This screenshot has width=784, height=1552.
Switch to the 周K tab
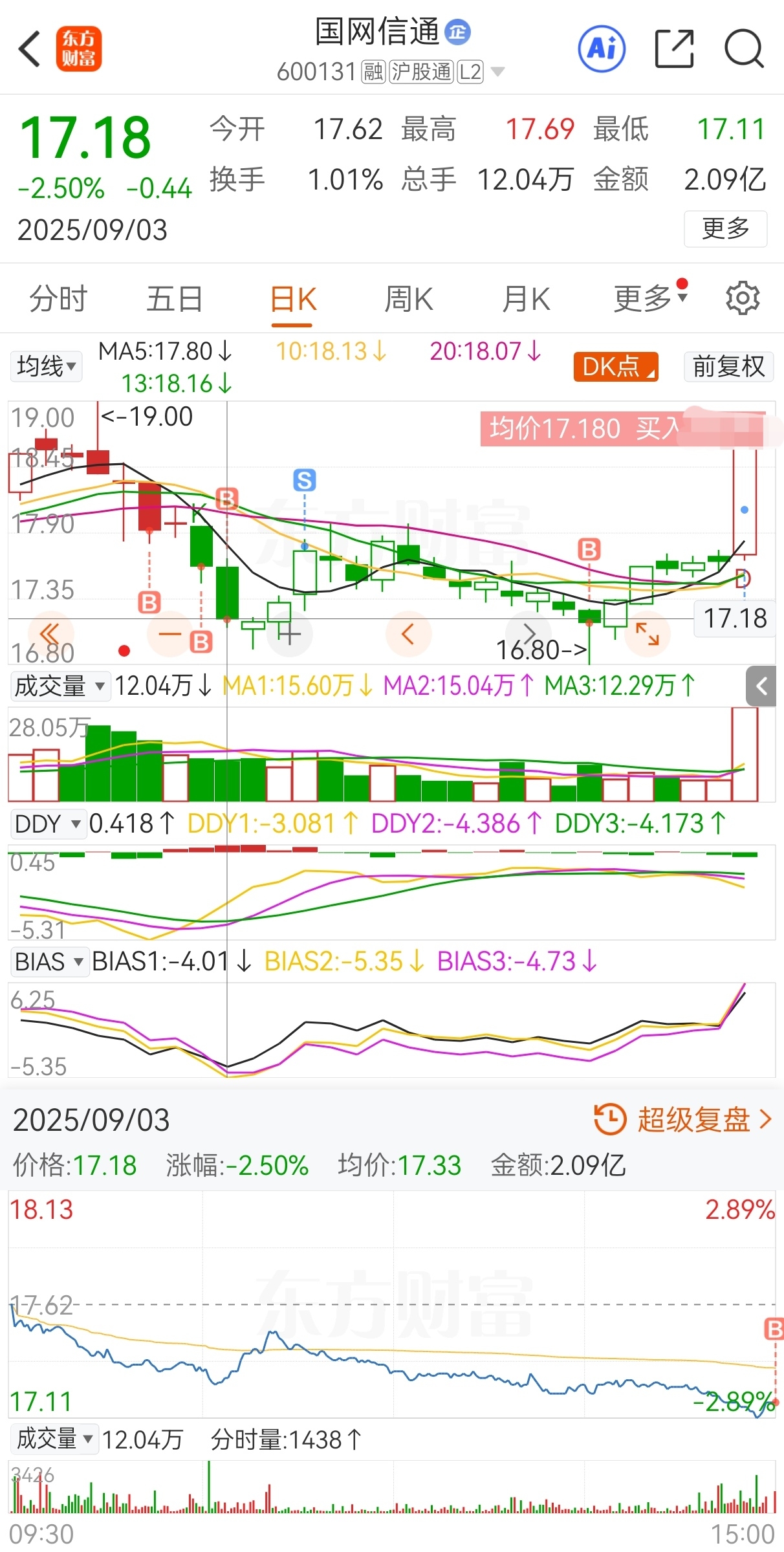click(409, 299)
